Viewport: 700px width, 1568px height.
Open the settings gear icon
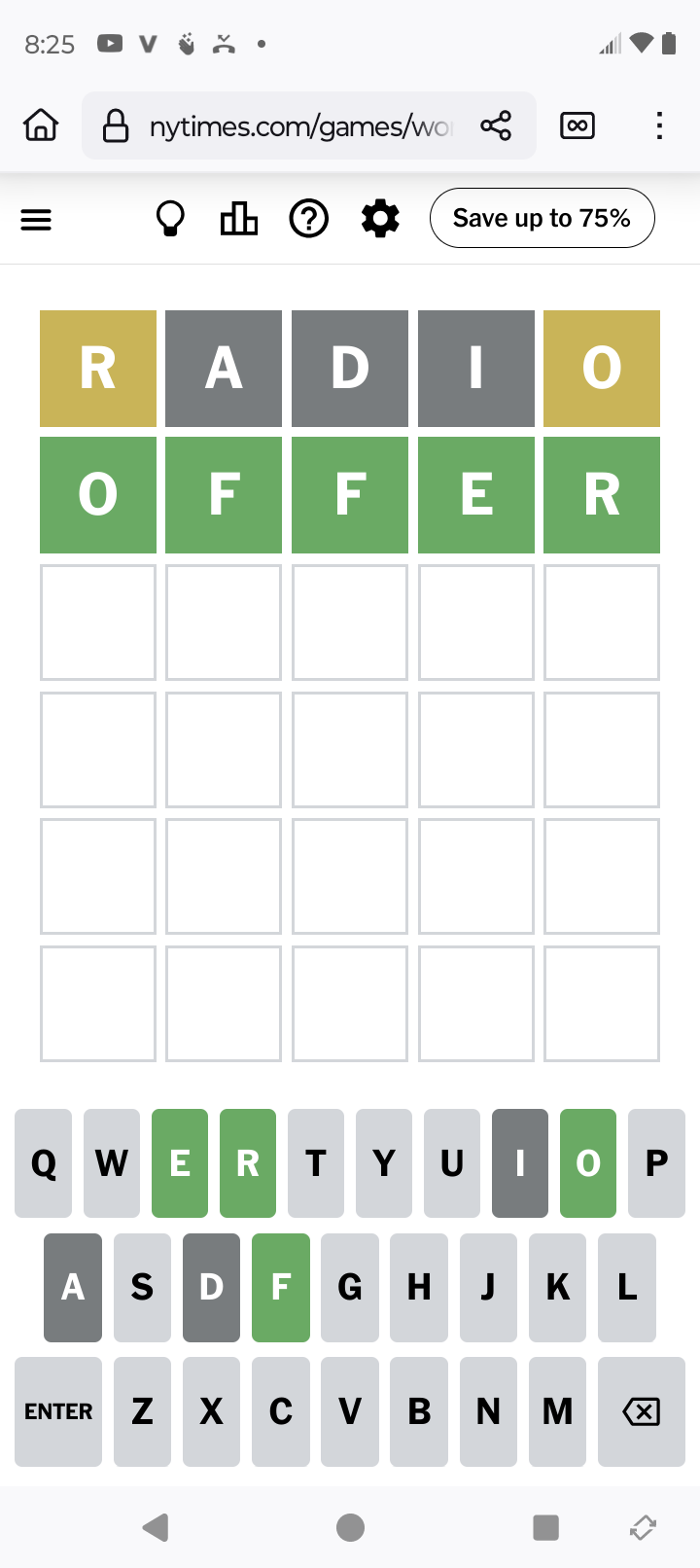coord(380,219)
